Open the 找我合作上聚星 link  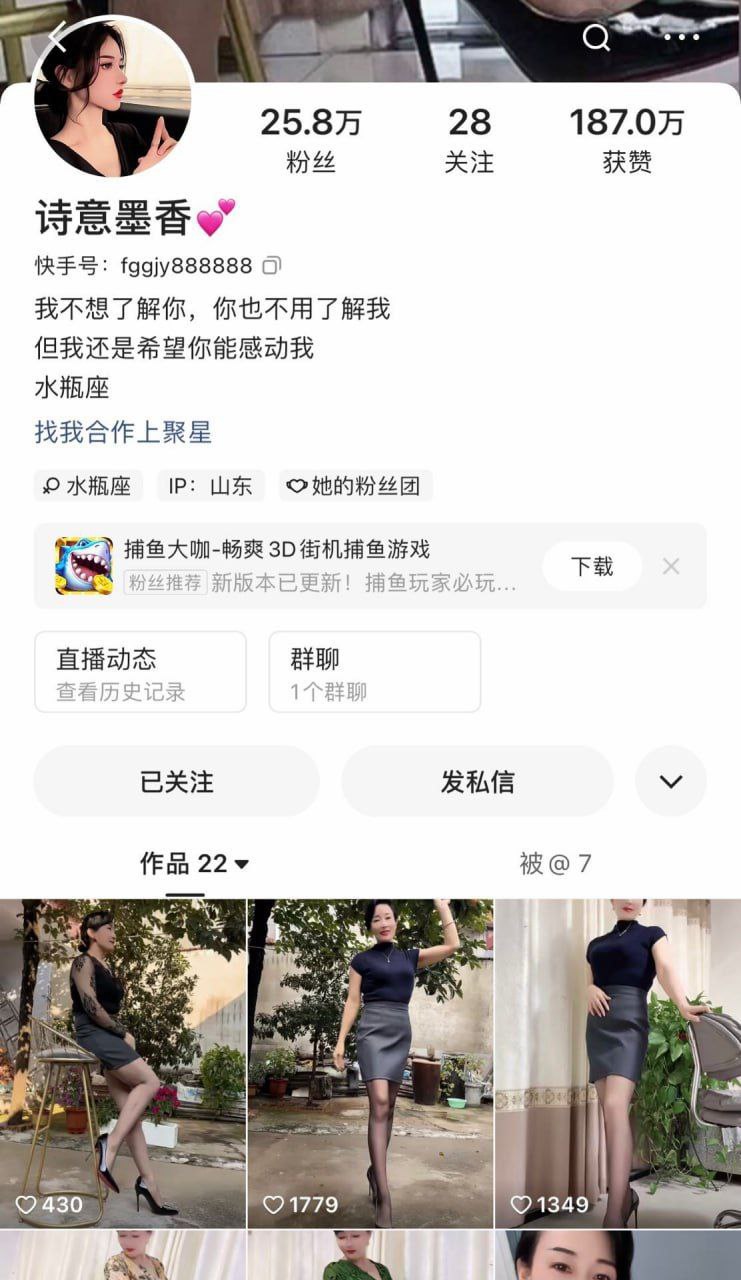123,432
